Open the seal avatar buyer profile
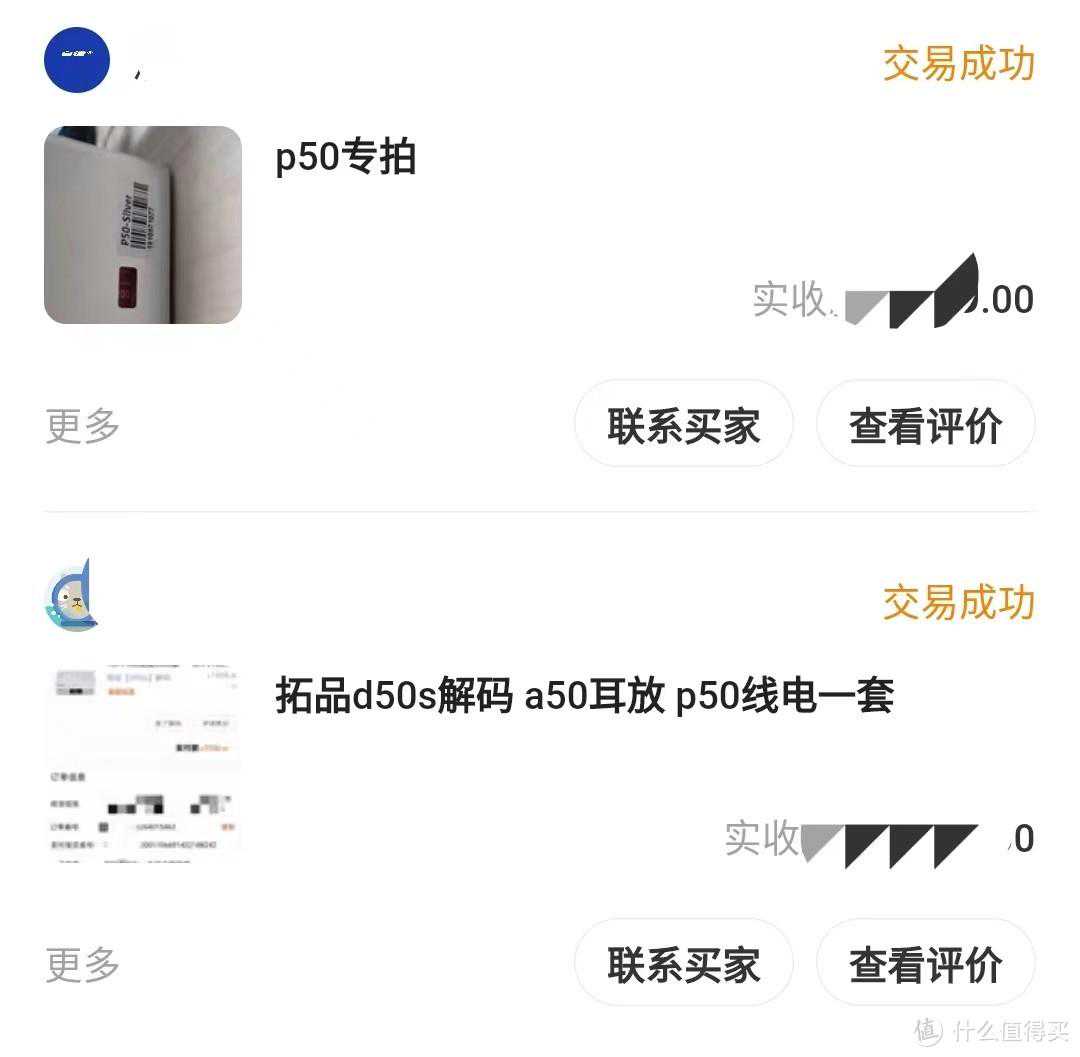Image resolution: width=1080 pixels, height=1057 pixels. pos(72,597)
